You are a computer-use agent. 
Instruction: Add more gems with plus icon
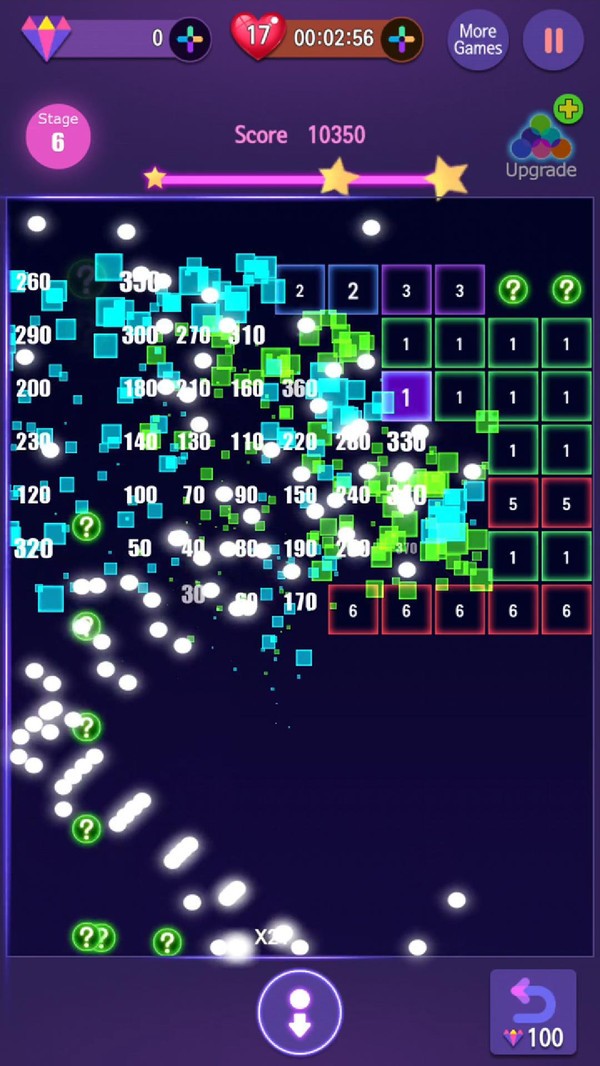pos(189,40)
